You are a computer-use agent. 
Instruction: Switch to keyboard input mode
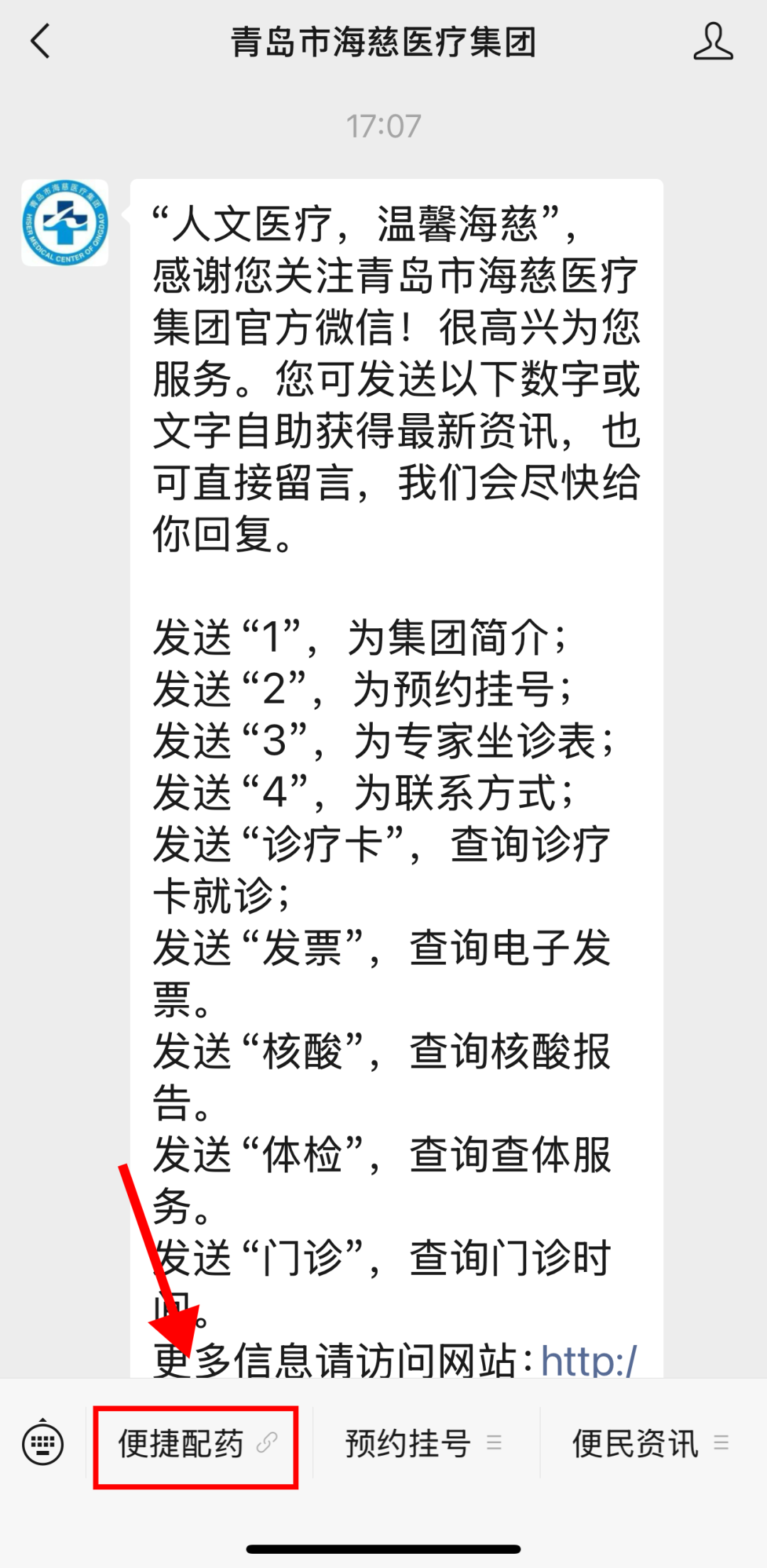pyautogui.click(x=43, y=1443)
